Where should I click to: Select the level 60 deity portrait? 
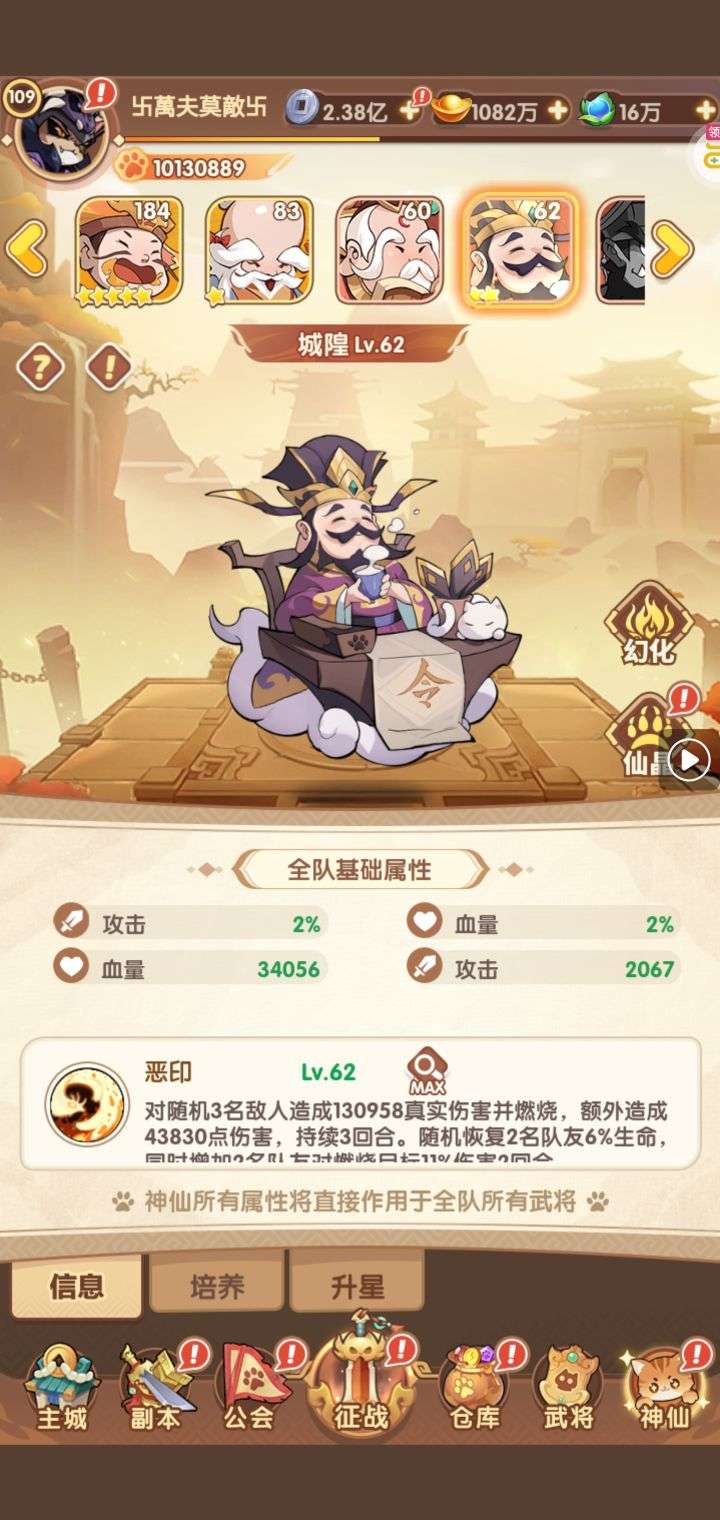click(389, 250)
